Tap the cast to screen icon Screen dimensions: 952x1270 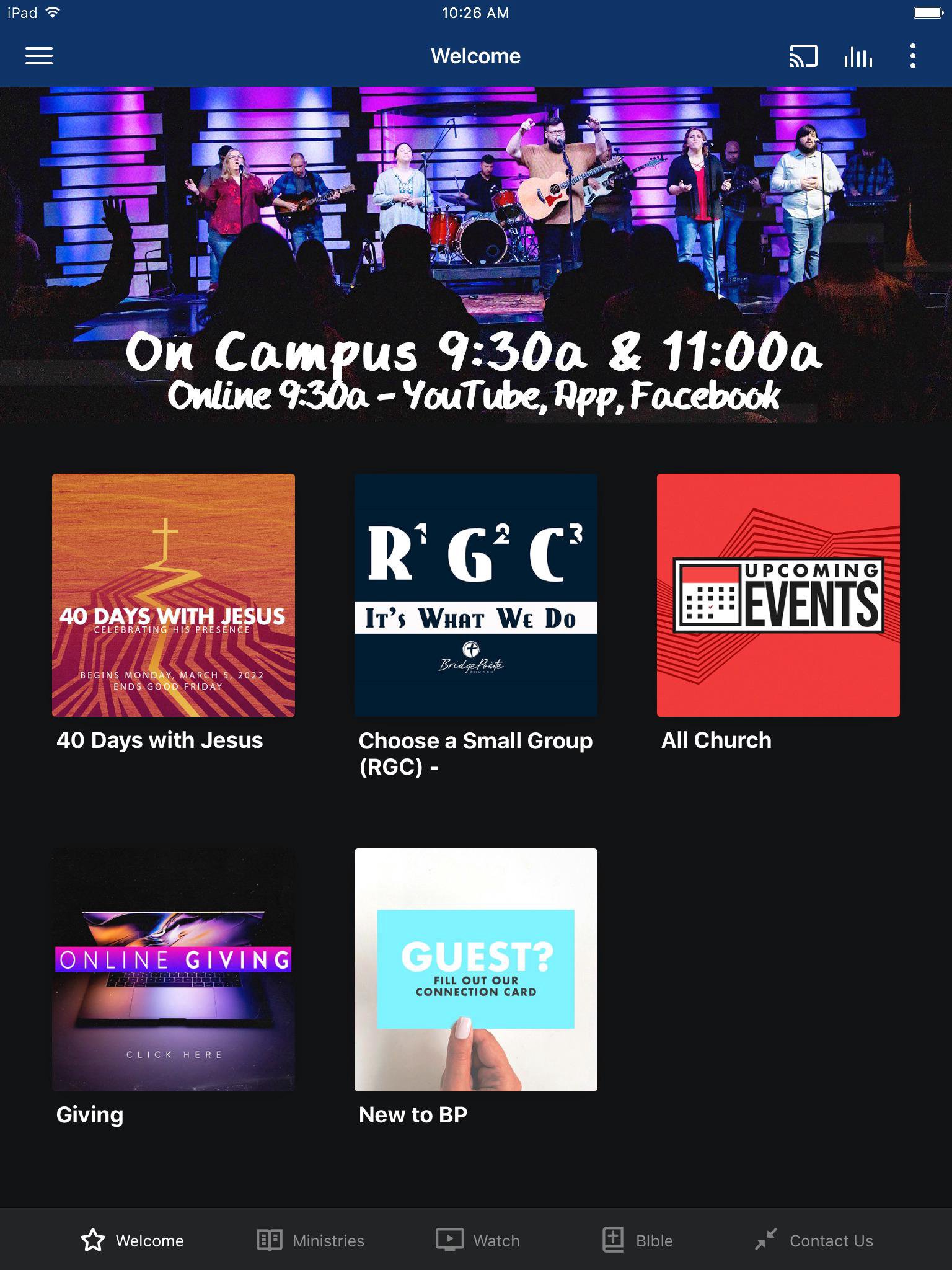[x=803, y=56]
